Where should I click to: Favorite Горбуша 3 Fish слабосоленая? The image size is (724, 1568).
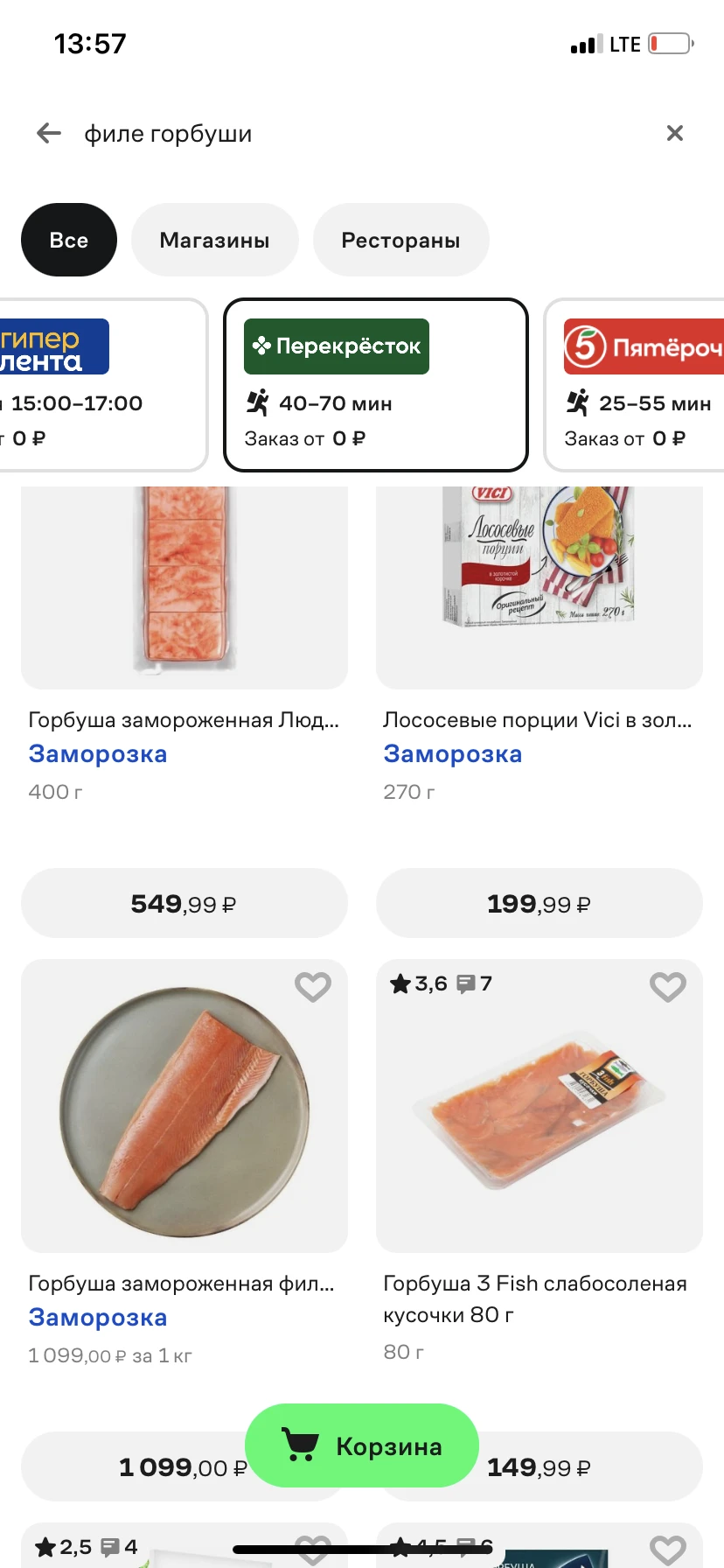pyautogui.click(x=667, y=986)
